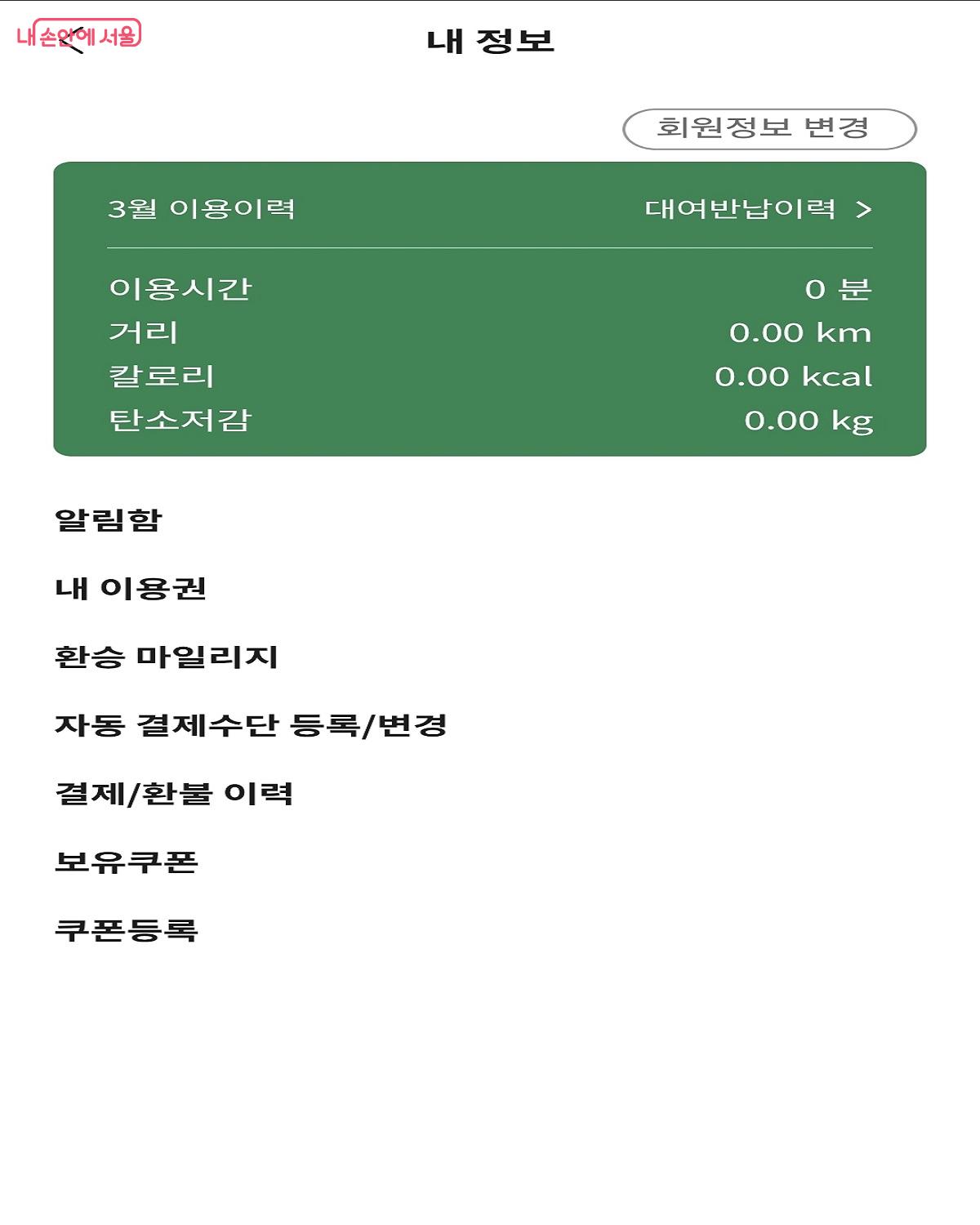Open 회원정보 변경 to edit member info

[769, 129]
